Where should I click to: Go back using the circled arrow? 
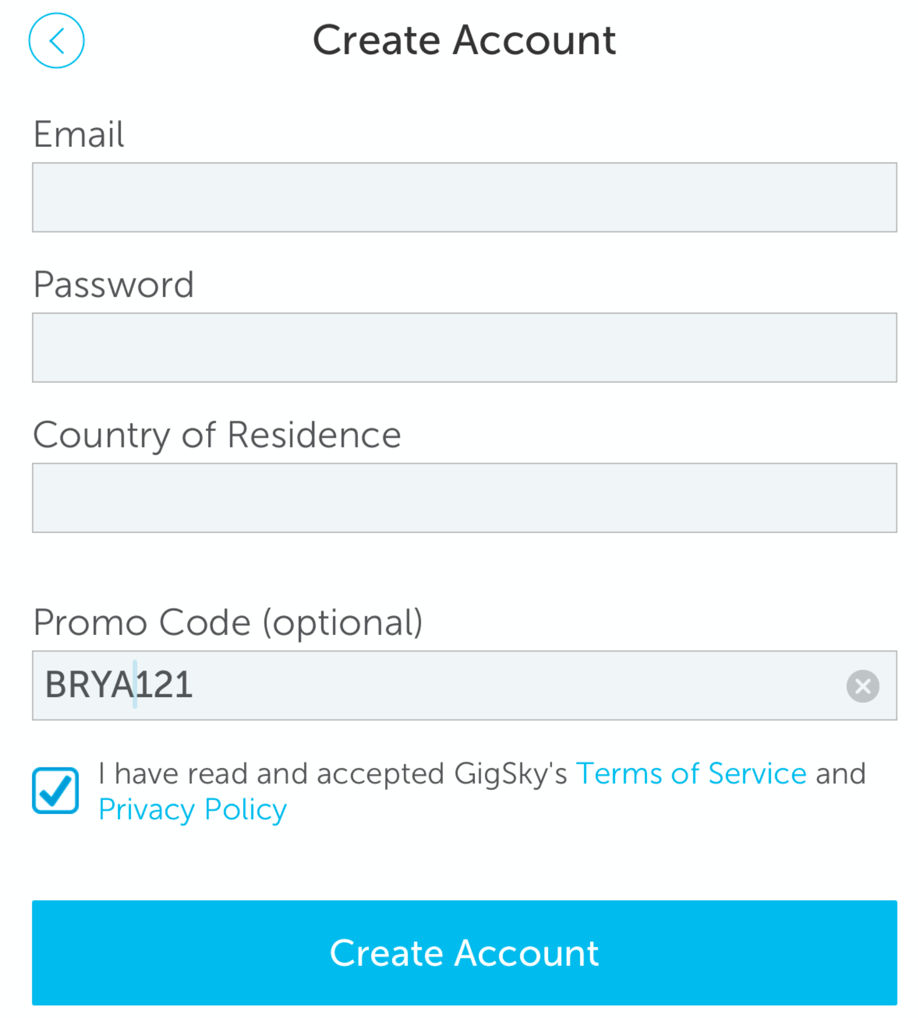point(57,41)
